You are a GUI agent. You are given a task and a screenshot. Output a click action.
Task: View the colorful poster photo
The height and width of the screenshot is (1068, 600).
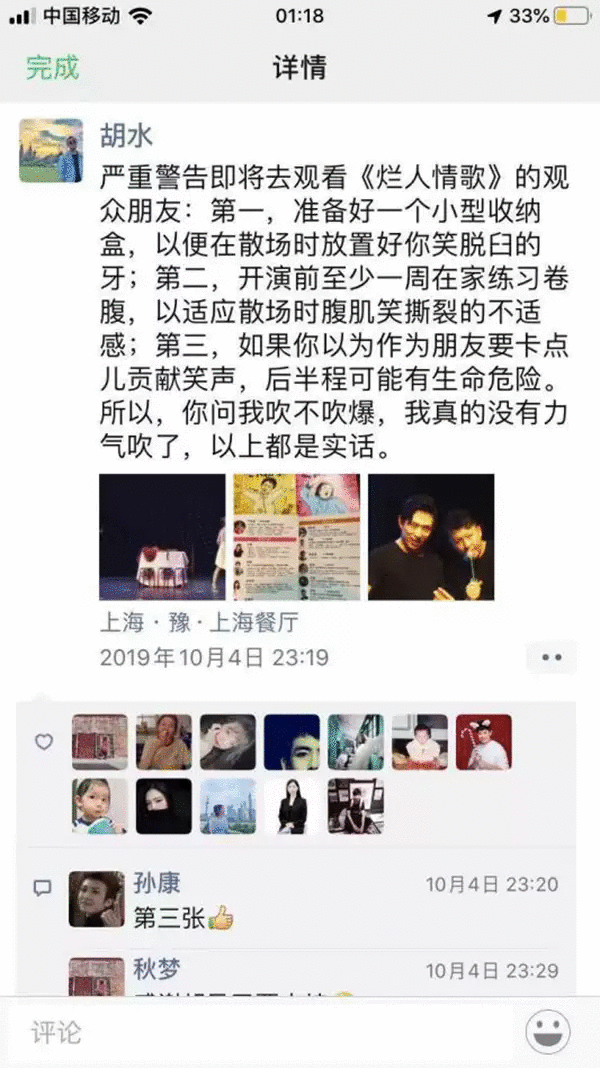coord(297,537)
